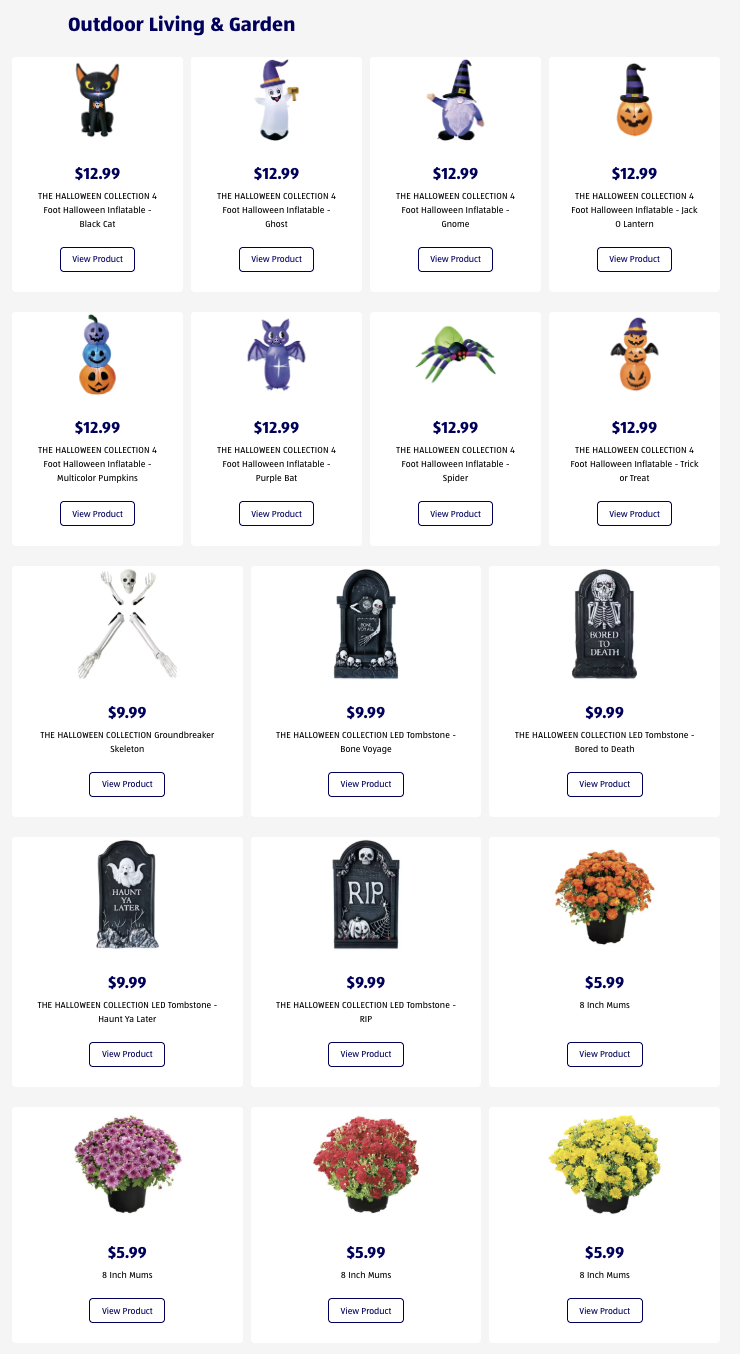Tap View Product for the Gnome inflatable
740x1354 pixels.
pos(455,259)
